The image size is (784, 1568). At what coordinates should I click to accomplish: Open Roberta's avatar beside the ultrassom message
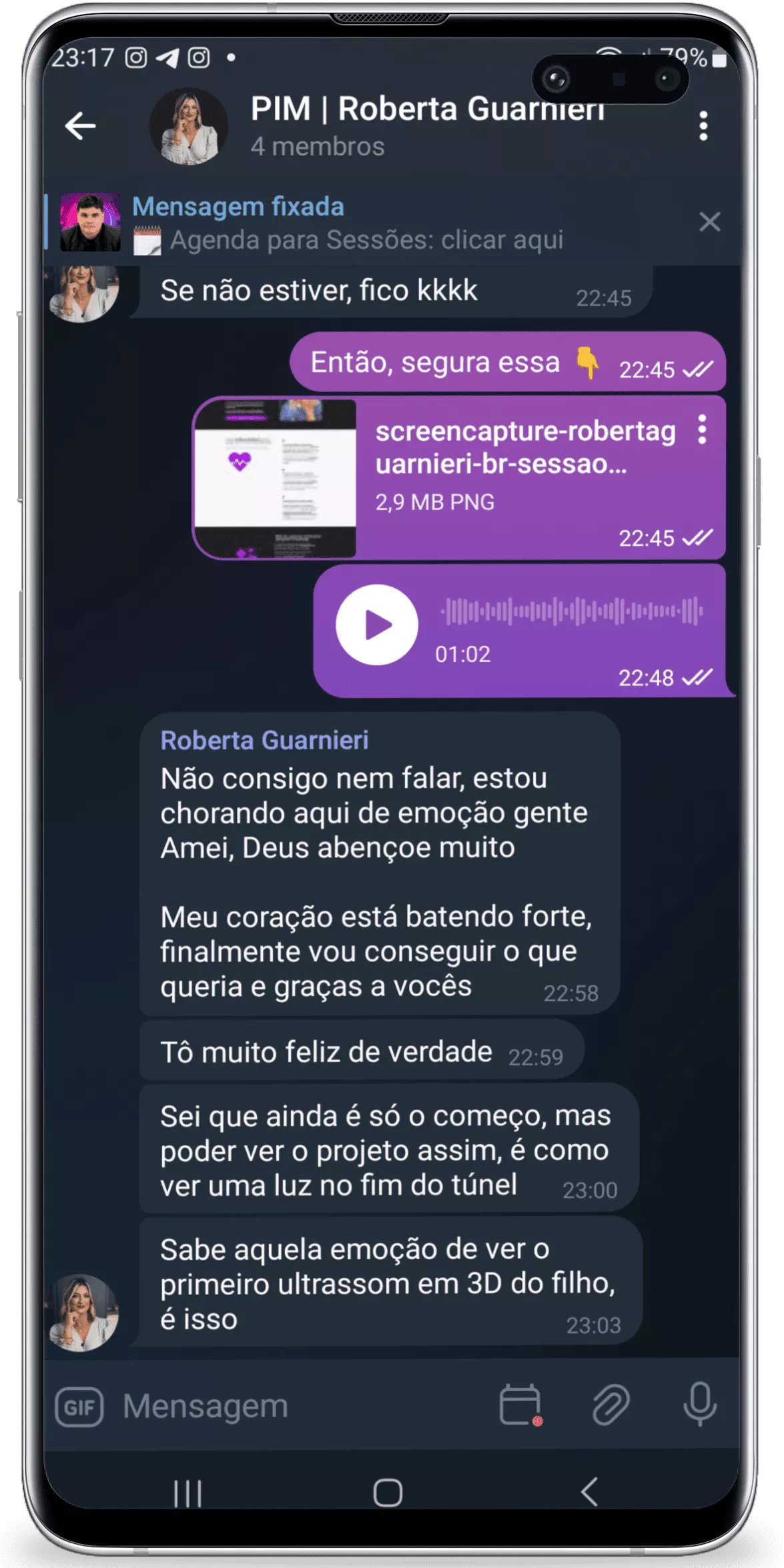[x=83, y=1312]
